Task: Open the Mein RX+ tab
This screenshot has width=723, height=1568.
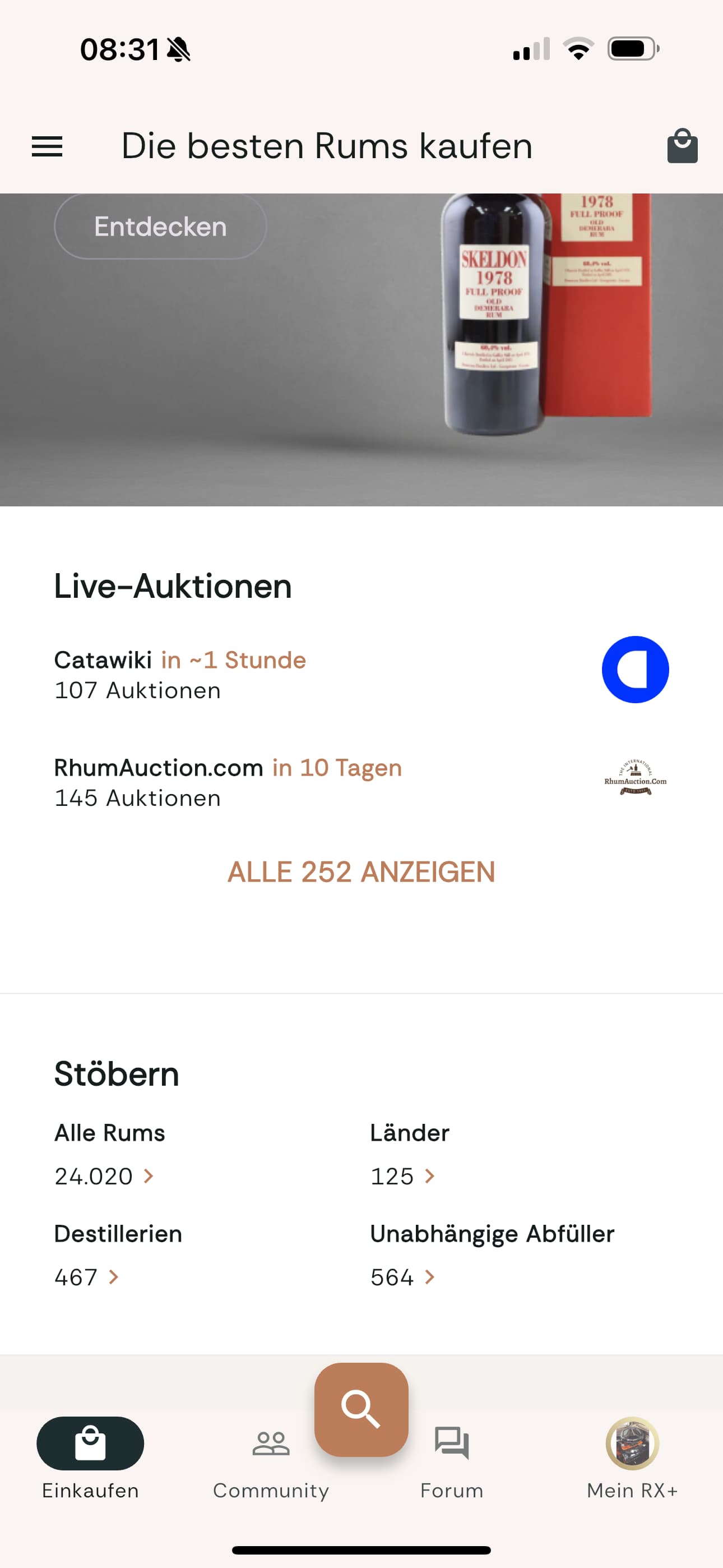Action: (632, 1458)
